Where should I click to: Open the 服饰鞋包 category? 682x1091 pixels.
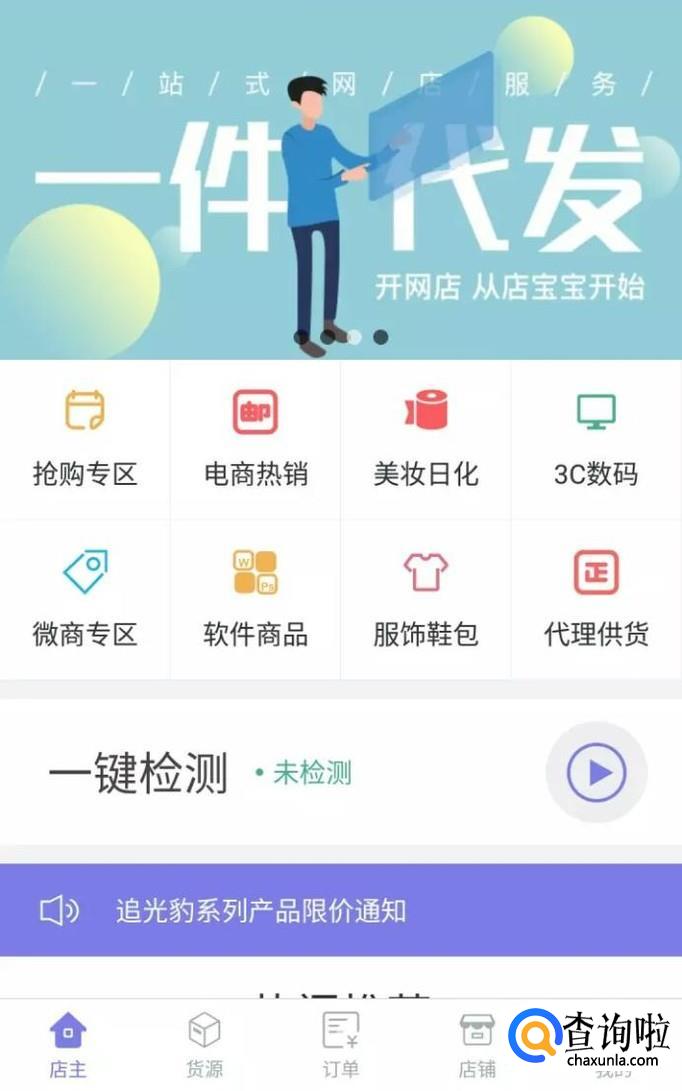(426, 599)
